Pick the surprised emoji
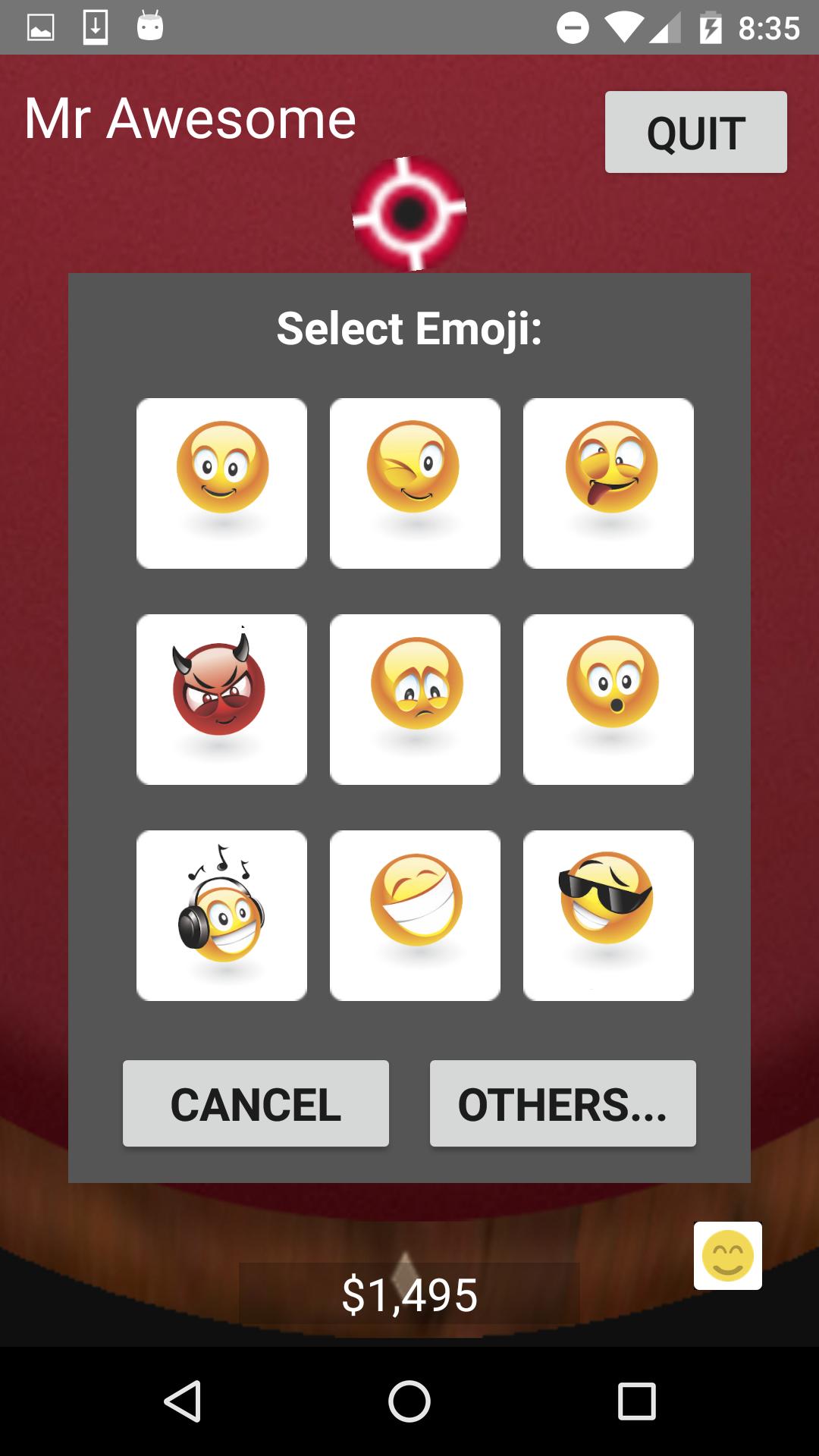819x1456 pixels. click(608, 699)
